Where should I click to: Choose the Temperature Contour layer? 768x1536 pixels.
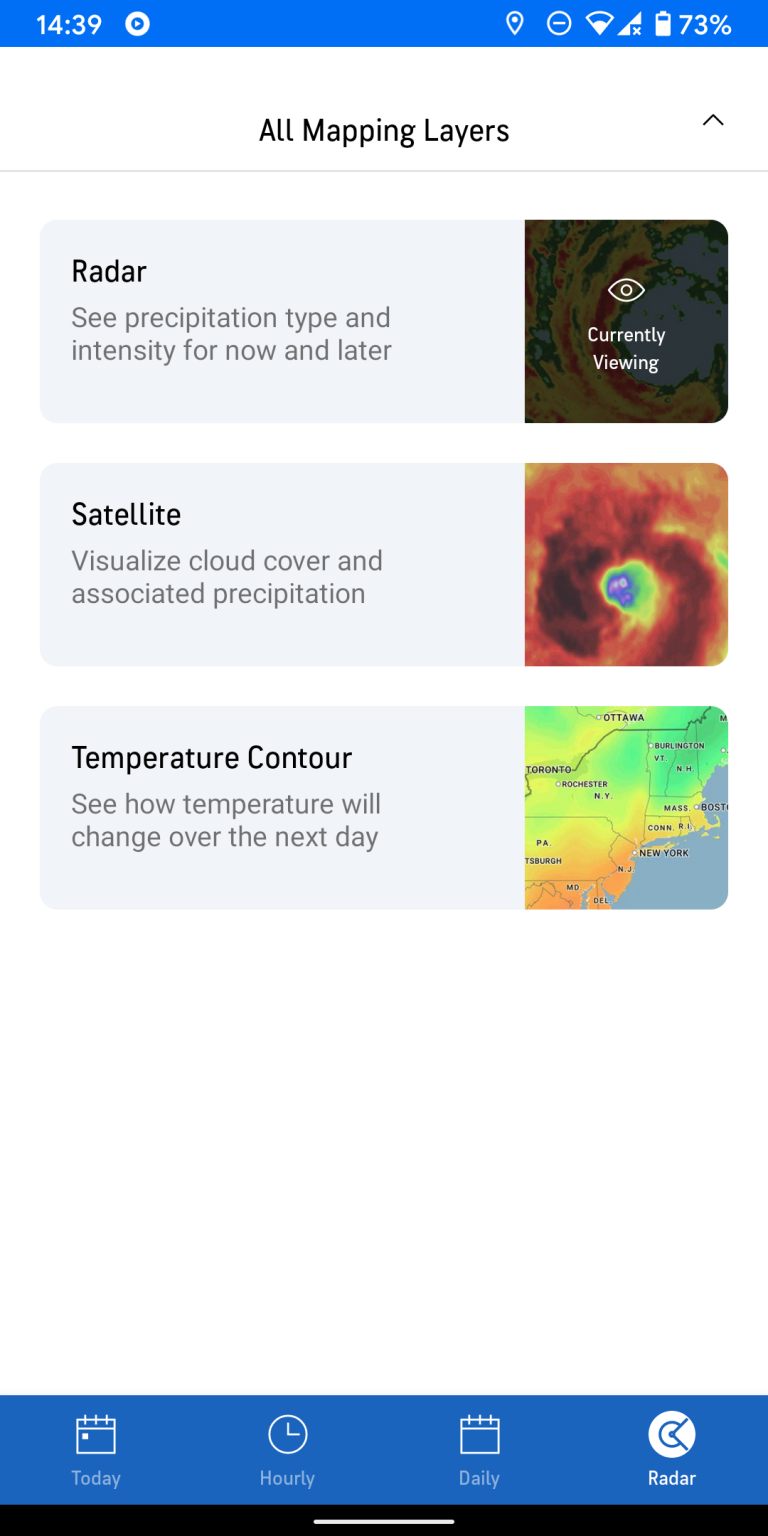[x=383, y=807]
